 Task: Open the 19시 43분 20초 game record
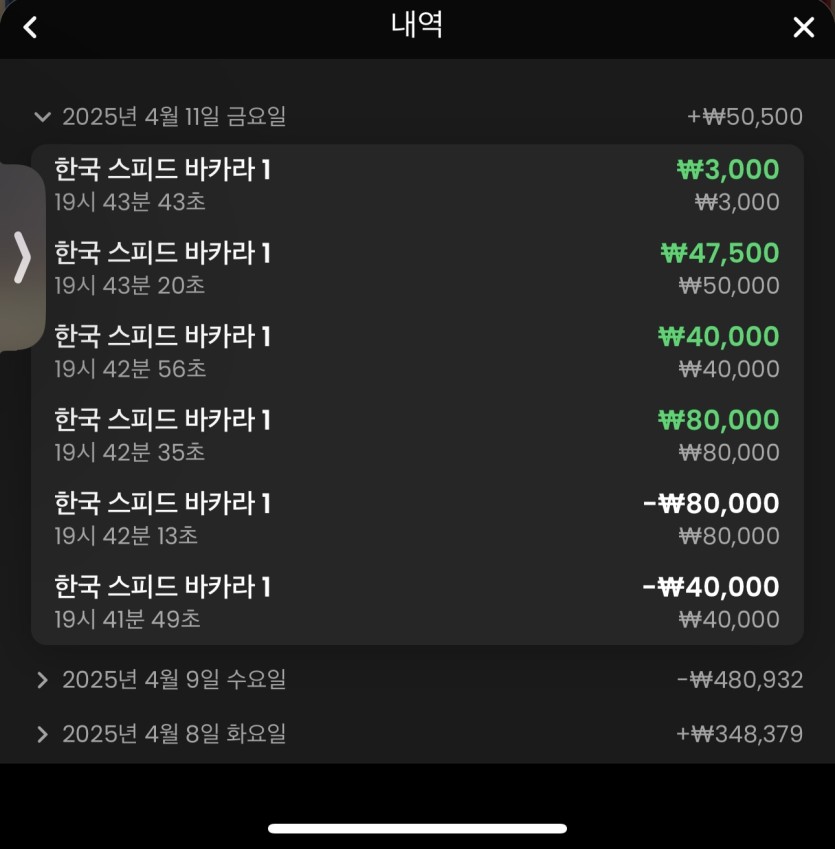point(417,269)
